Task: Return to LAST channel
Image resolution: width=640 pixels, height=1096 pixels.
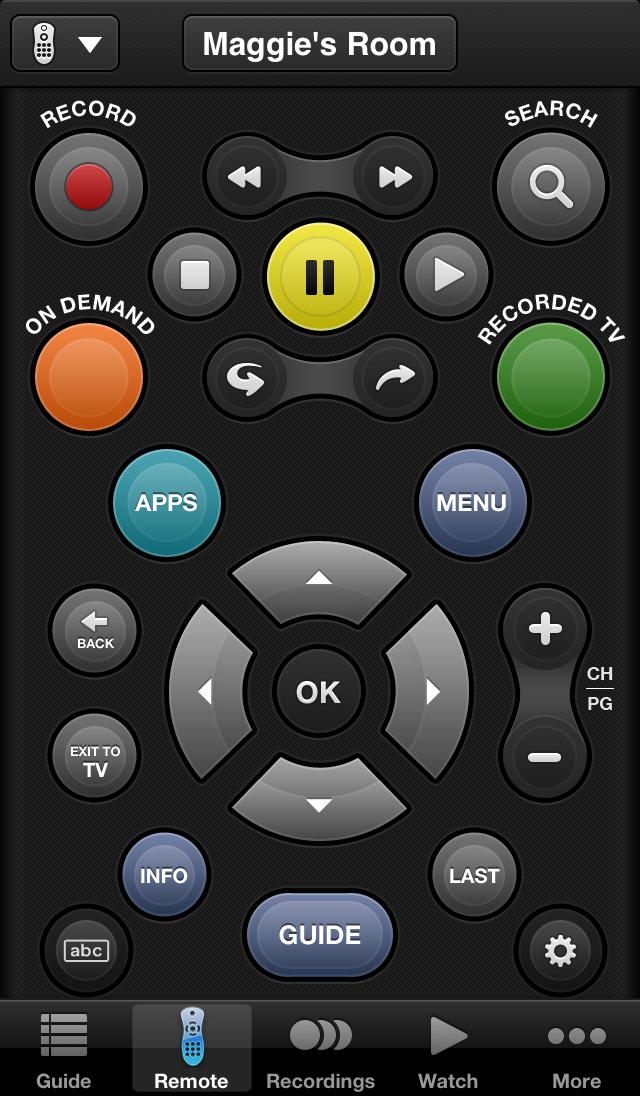Action: 474,876
